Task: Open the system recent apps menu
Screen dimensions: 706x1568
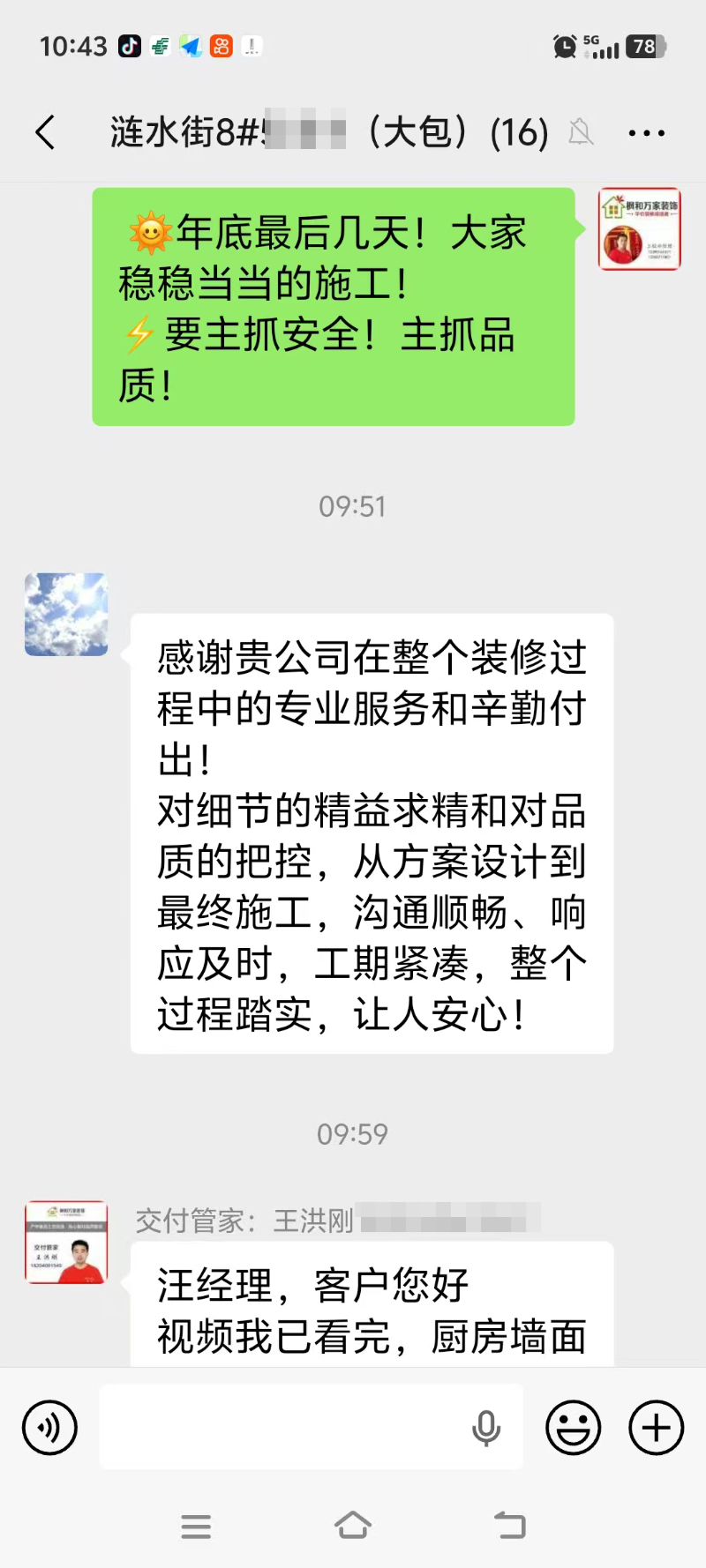Action: click(x=196, y=1526)
